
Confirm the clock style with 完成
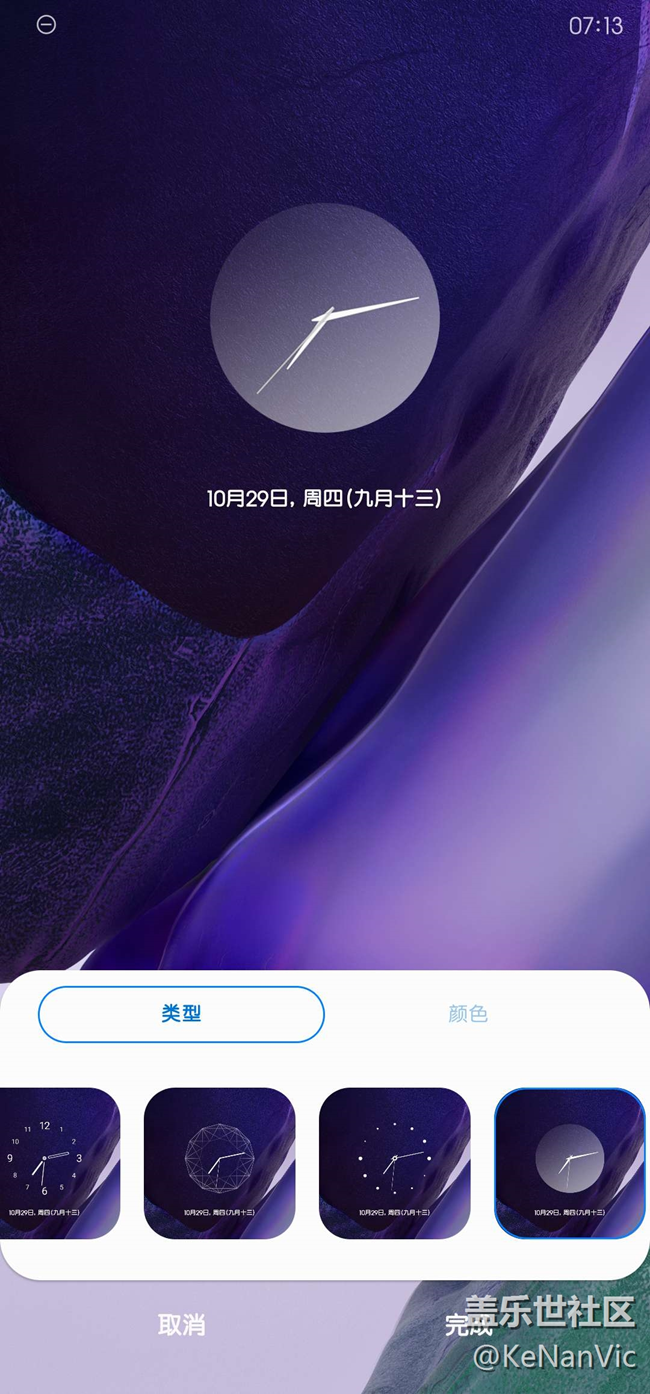[468, 1326]
